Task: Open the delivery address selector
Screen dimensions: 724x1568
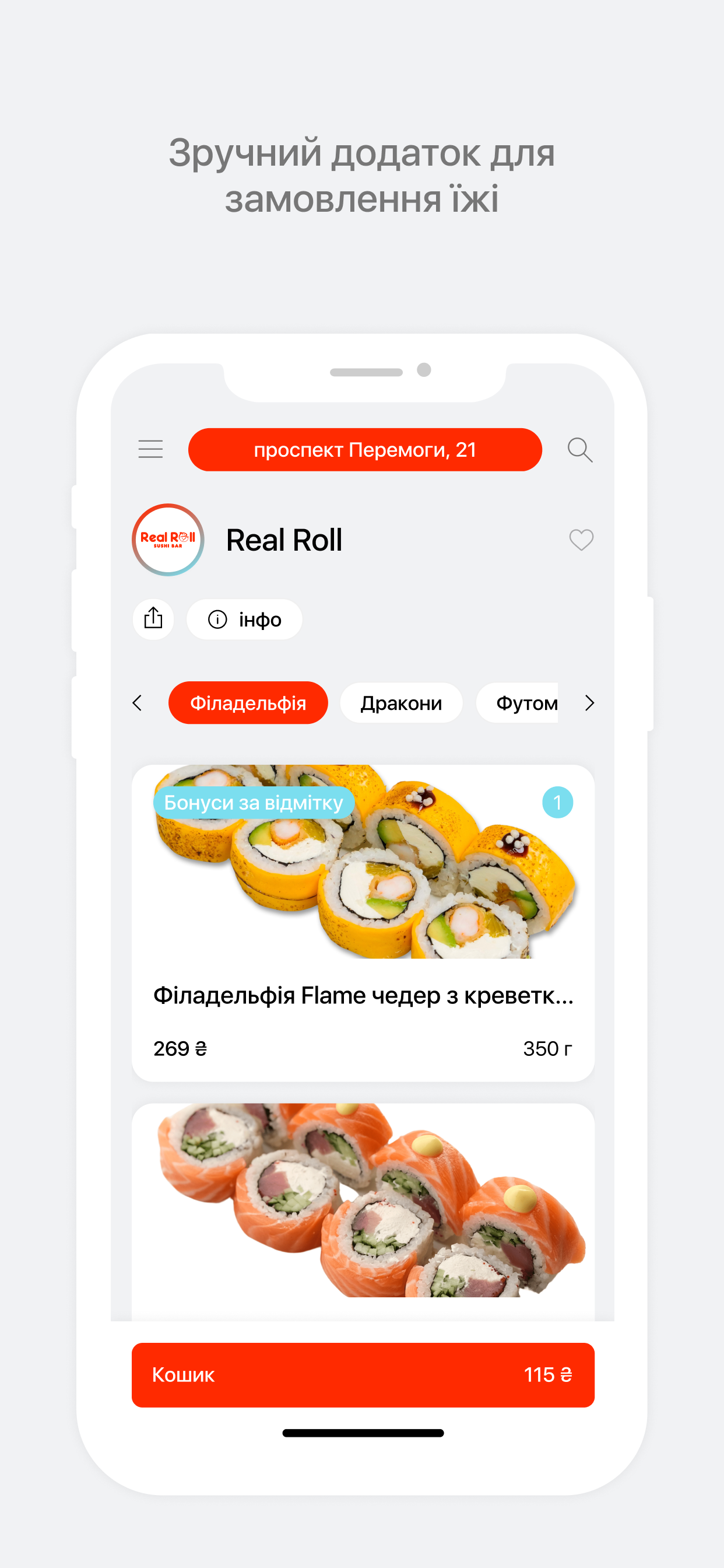Action: pos(364,449)
